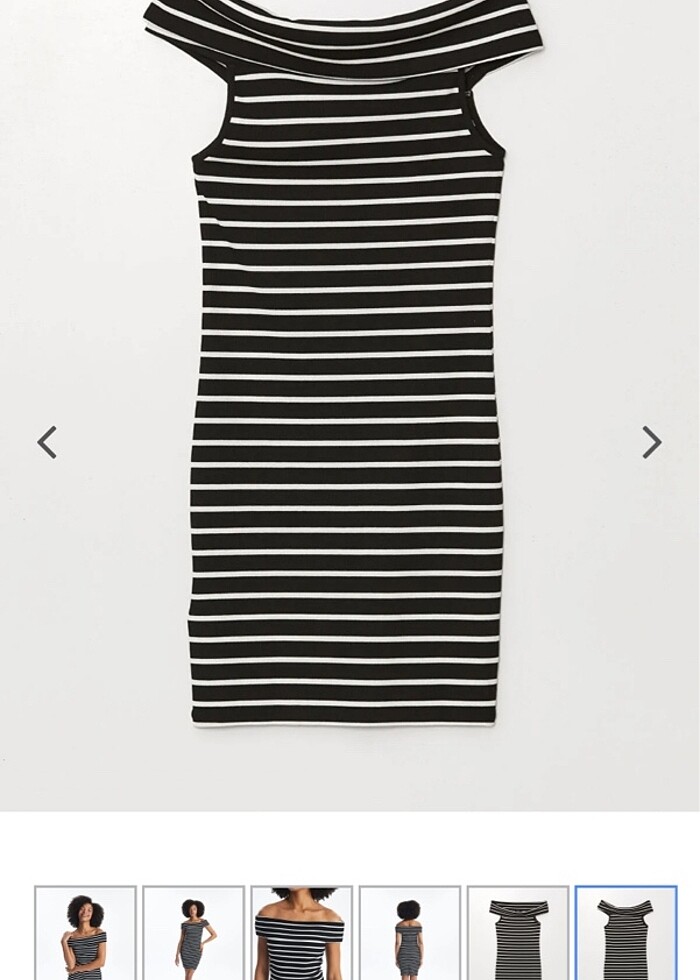
Task: Tap the highlighted last dress thumbnail
Action: click(626, 933)
